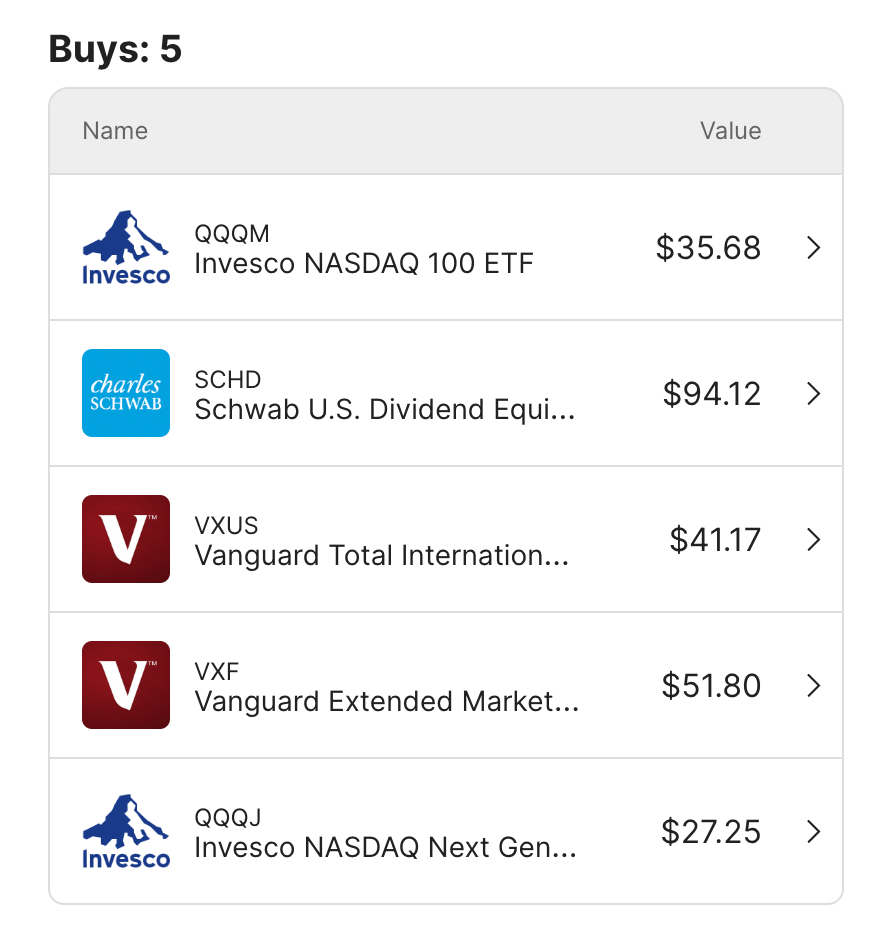Viewport: 878px width, 952px height.
Task: Open the QQQM Invesco NASDAQ 100 ETF row
Action: tap(445, 248)
